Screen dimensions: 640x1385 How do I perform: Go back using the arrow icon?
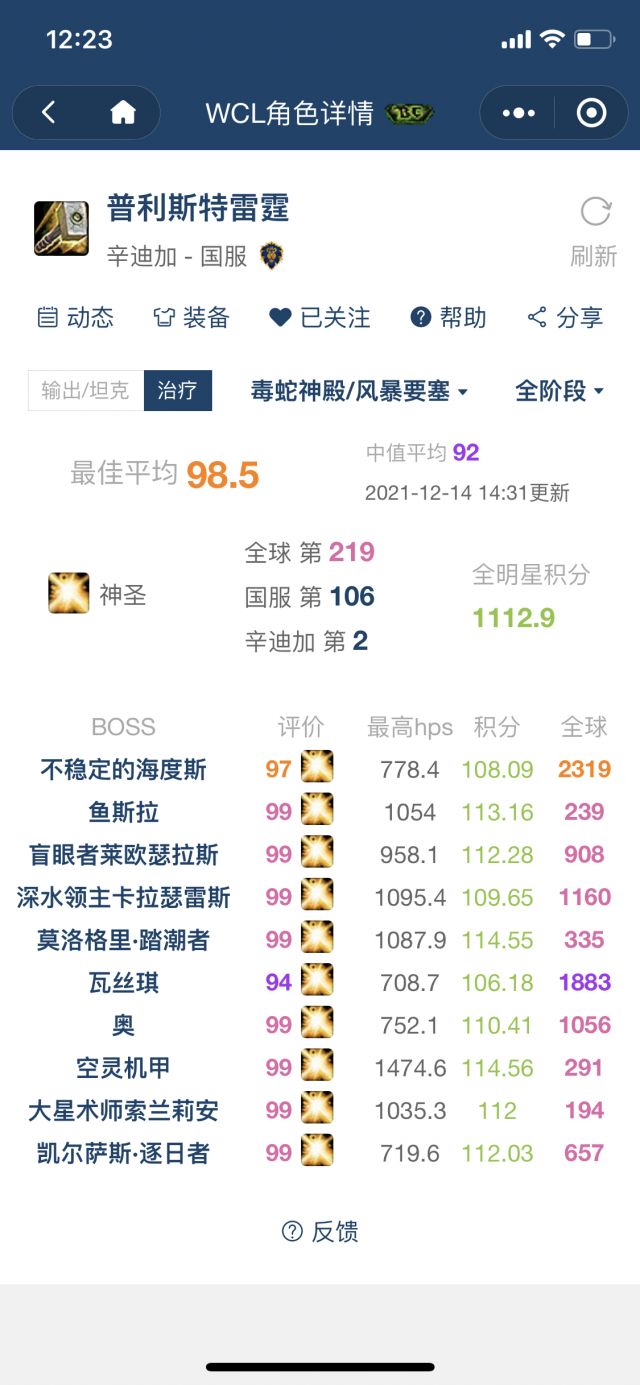pos(49,113)
